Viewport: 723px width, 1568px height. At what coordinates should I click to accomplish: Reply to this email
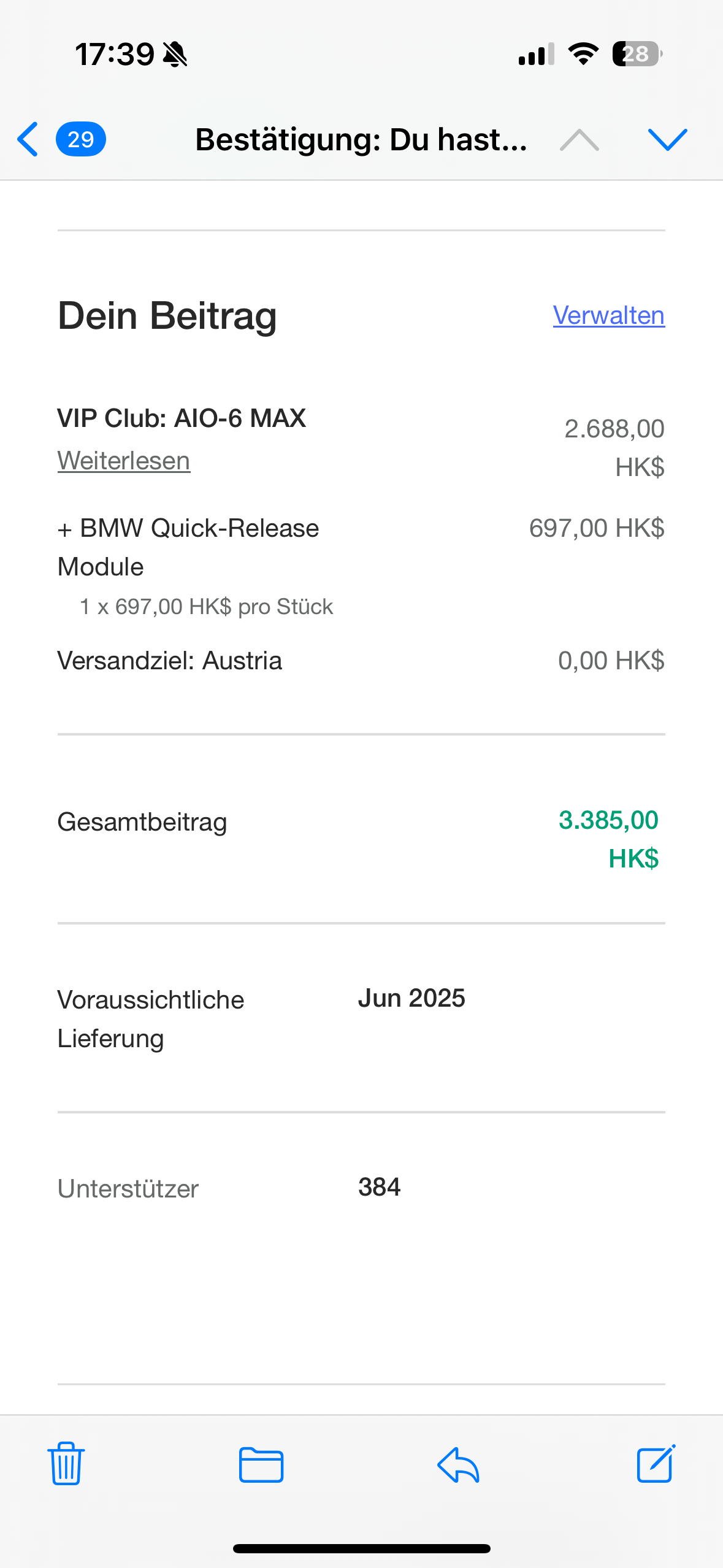pyautogui.click(x=458, y=1465)
